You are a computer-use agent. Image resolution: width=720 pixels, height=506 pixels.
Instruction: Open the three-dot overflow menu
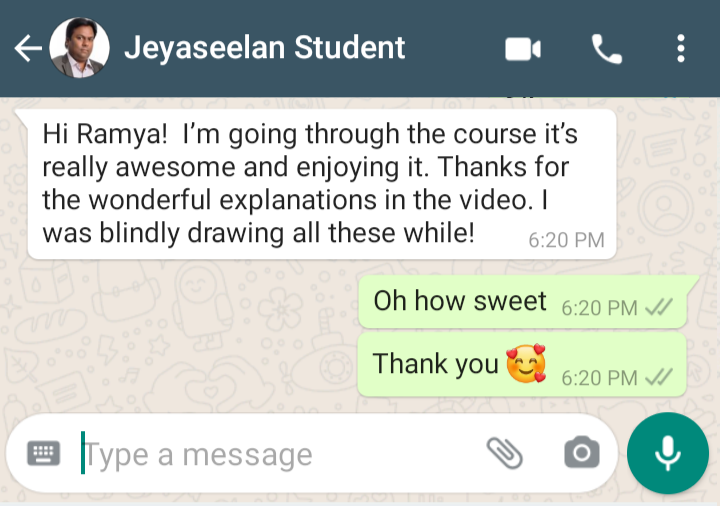click(x=681, y=48)
